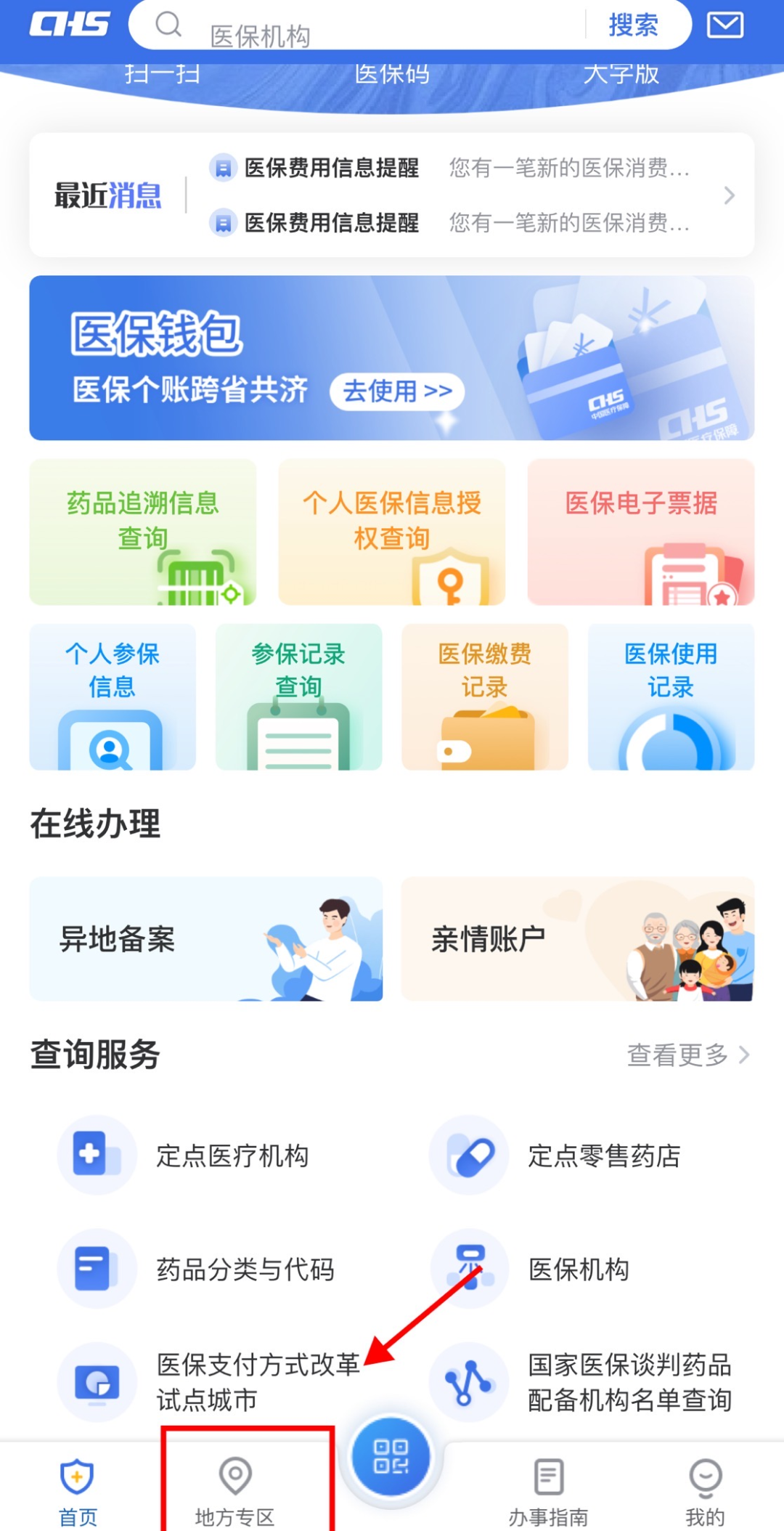Open 药品分类与代码
Image resolution: width=784 pixels, height=1531 pixels.
[x=245, y=1269]
